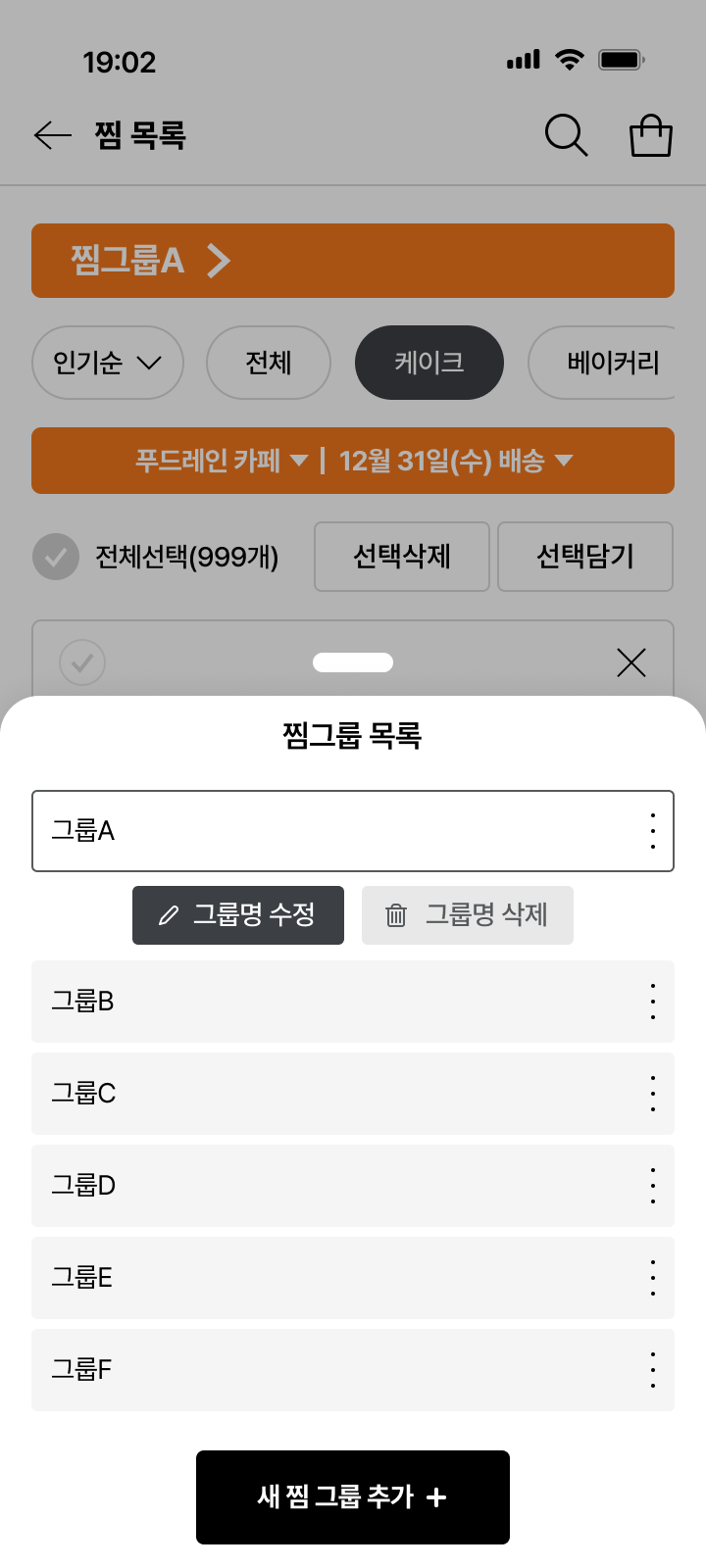Add a new group with 새 찜 그룹 추가
The height and width of the screenshot is (1568, 706).
(x=353, y=1496)
